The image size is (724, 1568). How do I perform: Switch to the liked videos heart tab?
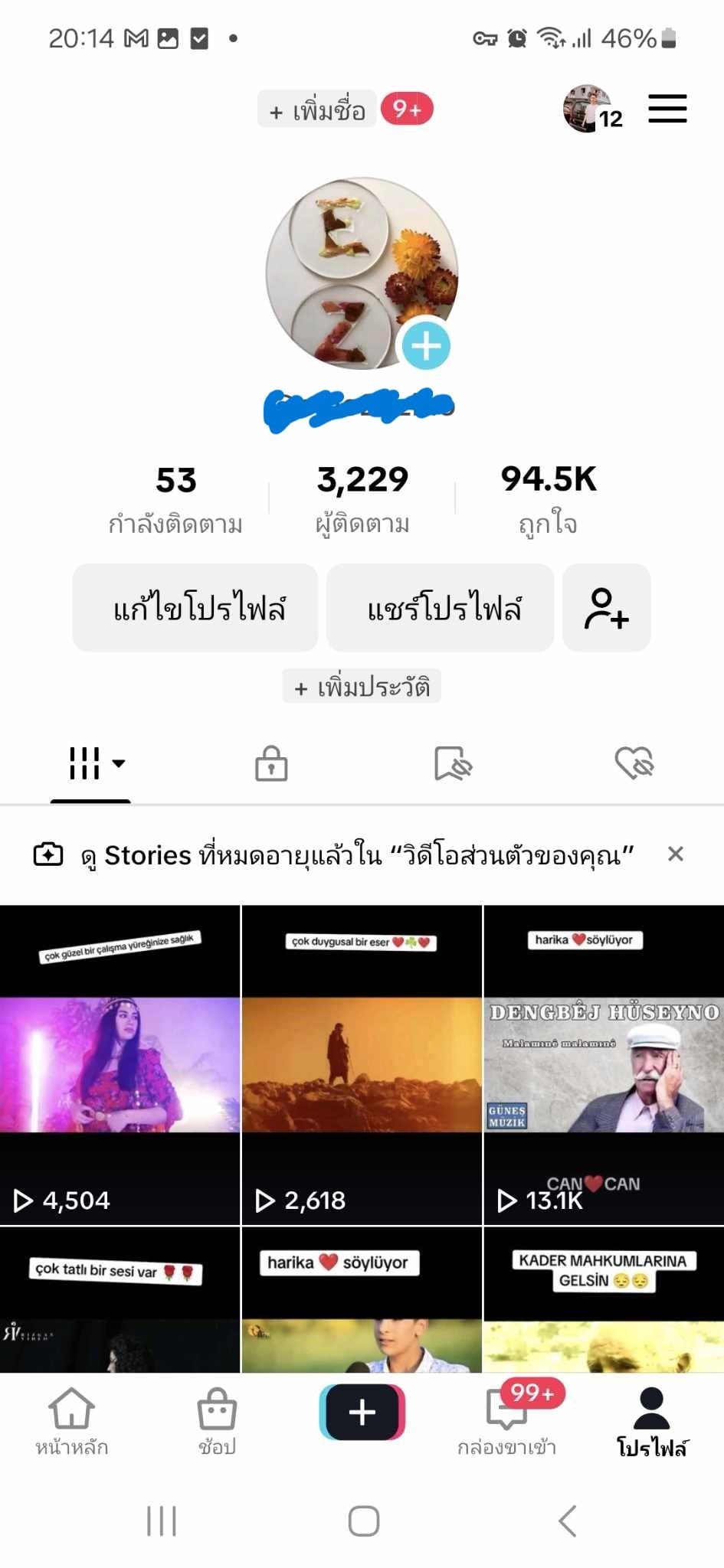(x=634, y=763)
